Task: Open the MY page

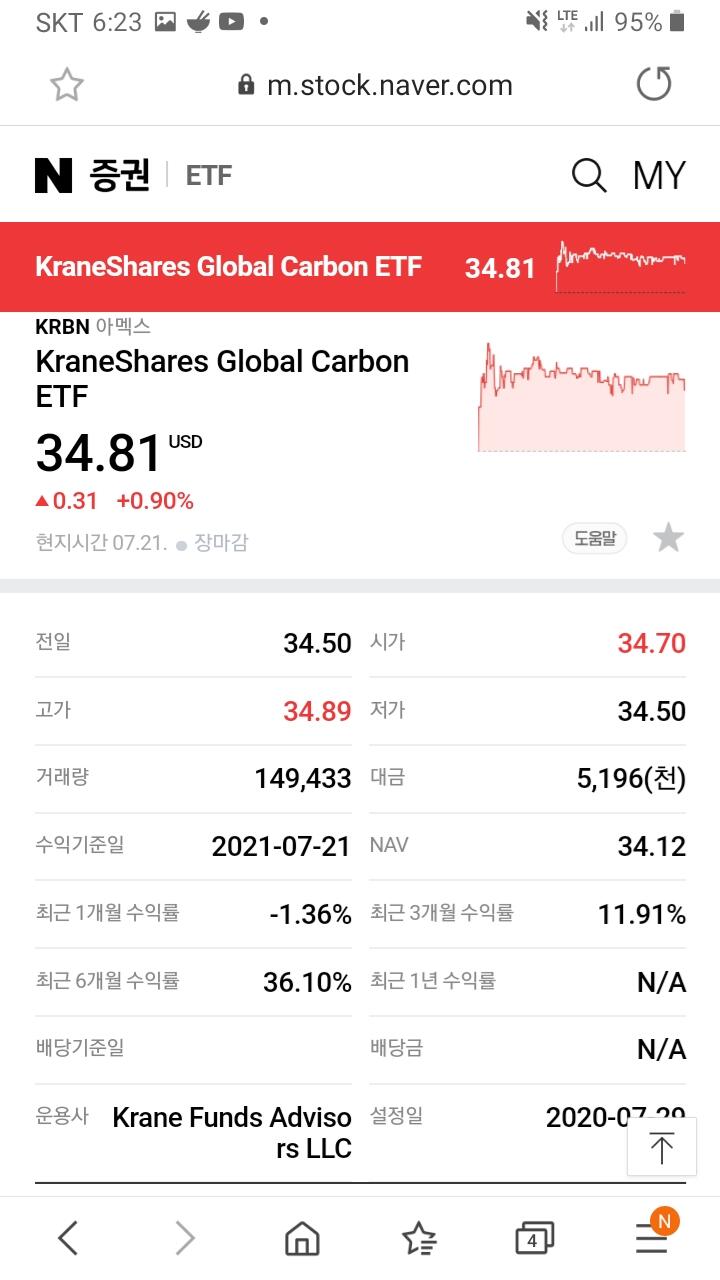Action: point(659,176)
